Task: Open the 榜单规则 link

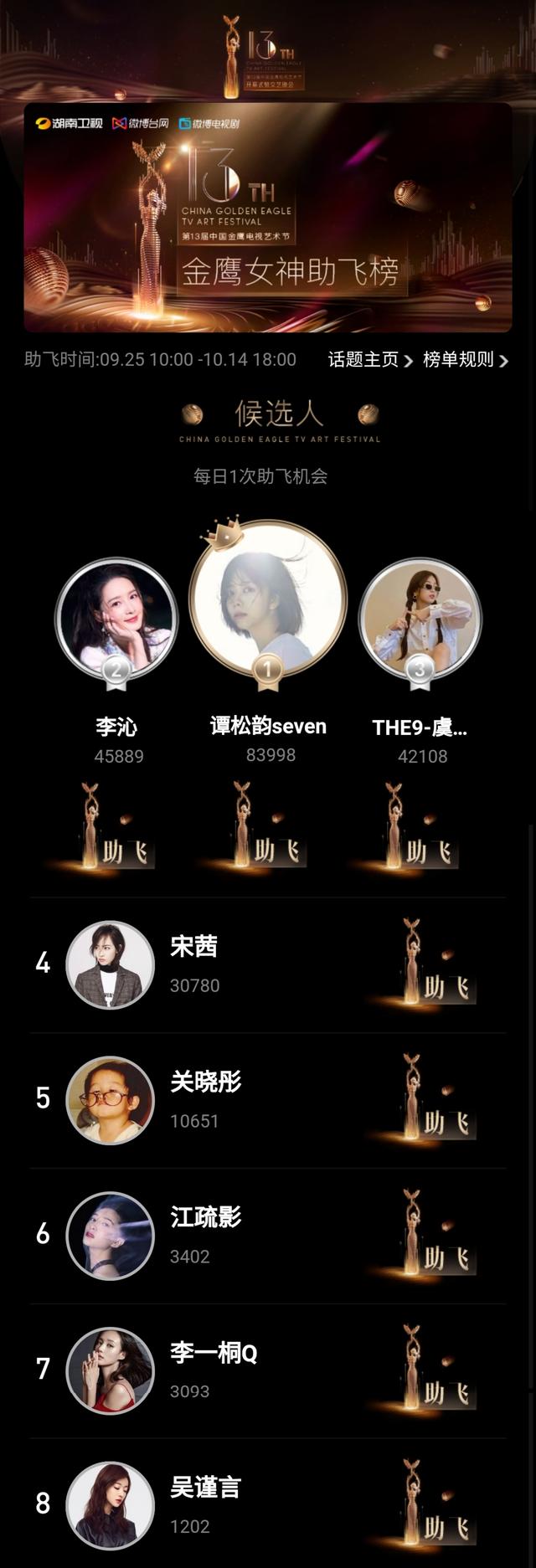Action: click(x=465, y=360)
